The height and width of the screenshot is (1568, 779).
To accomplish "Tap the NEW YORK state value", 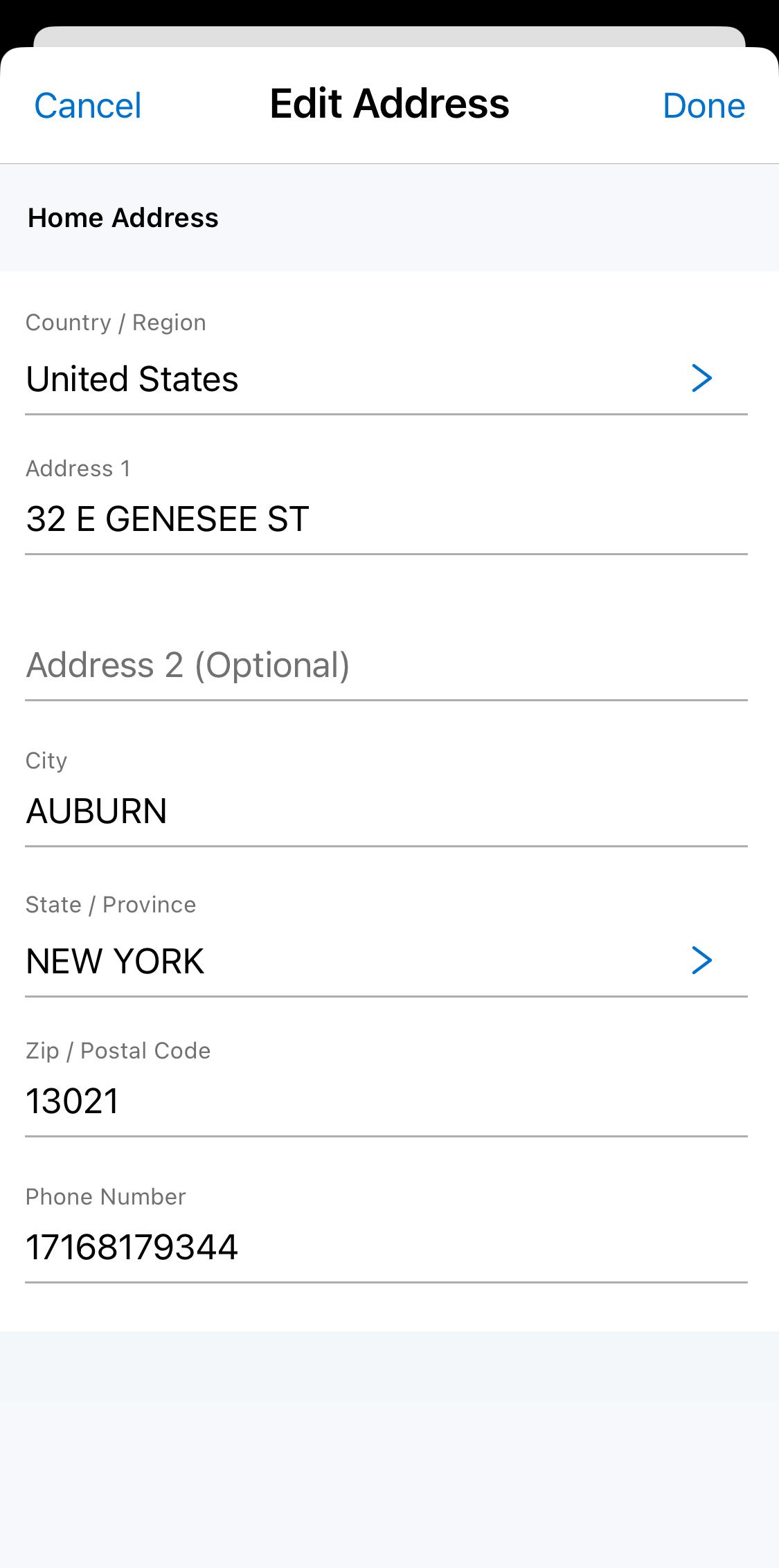I will [x=114, y=960].
